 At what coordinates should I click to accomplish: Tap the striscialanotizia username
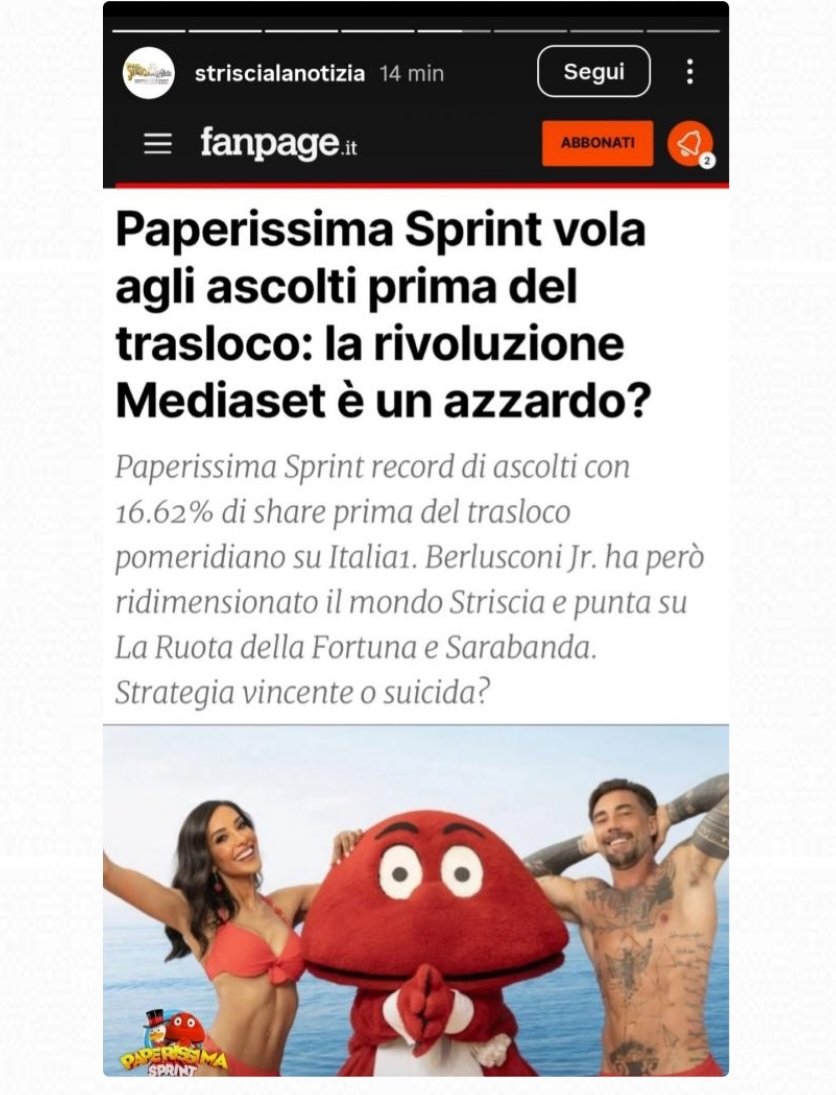point(279,73)
